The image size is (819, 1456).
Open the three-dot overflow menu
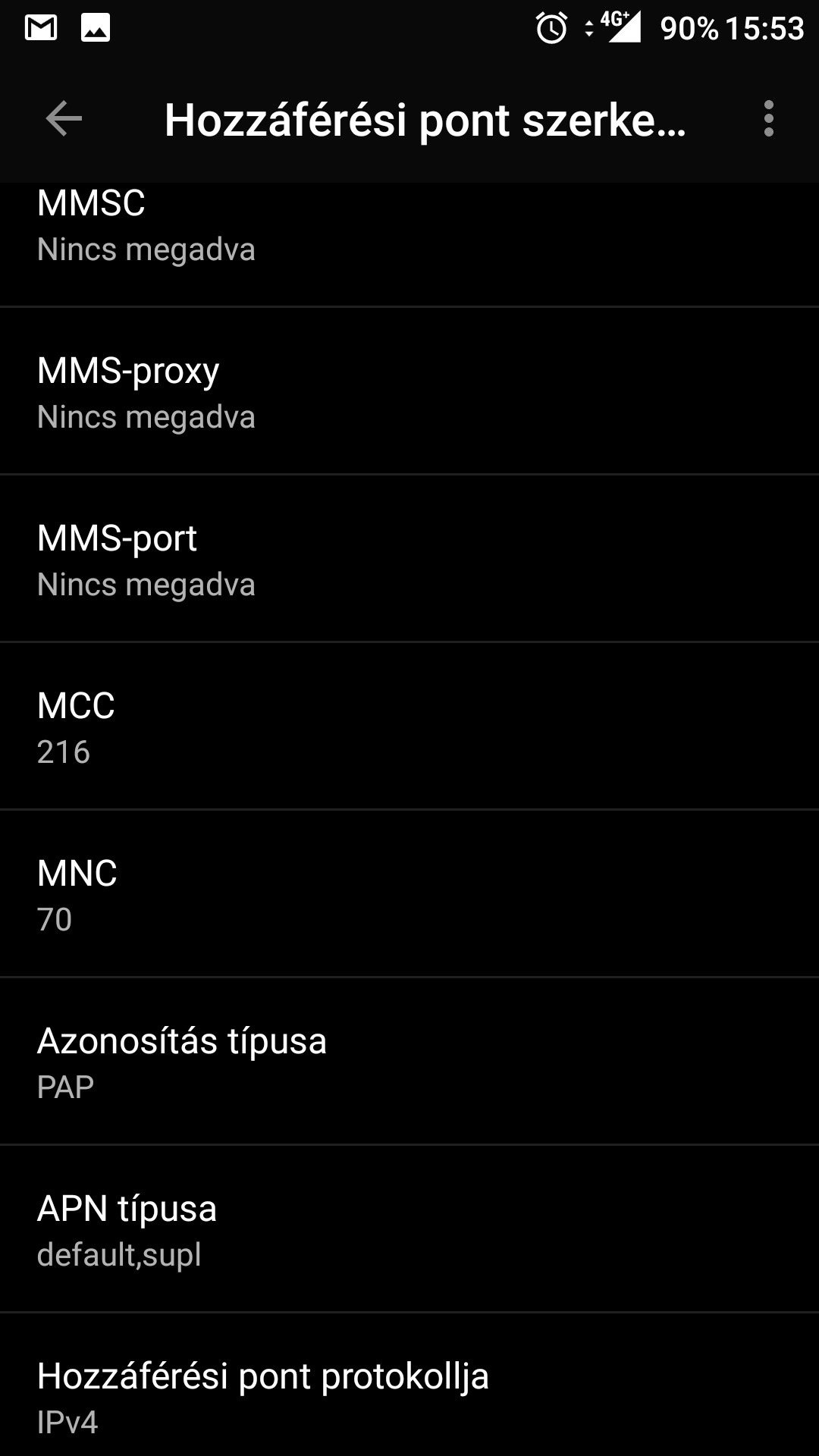[768, 119]
